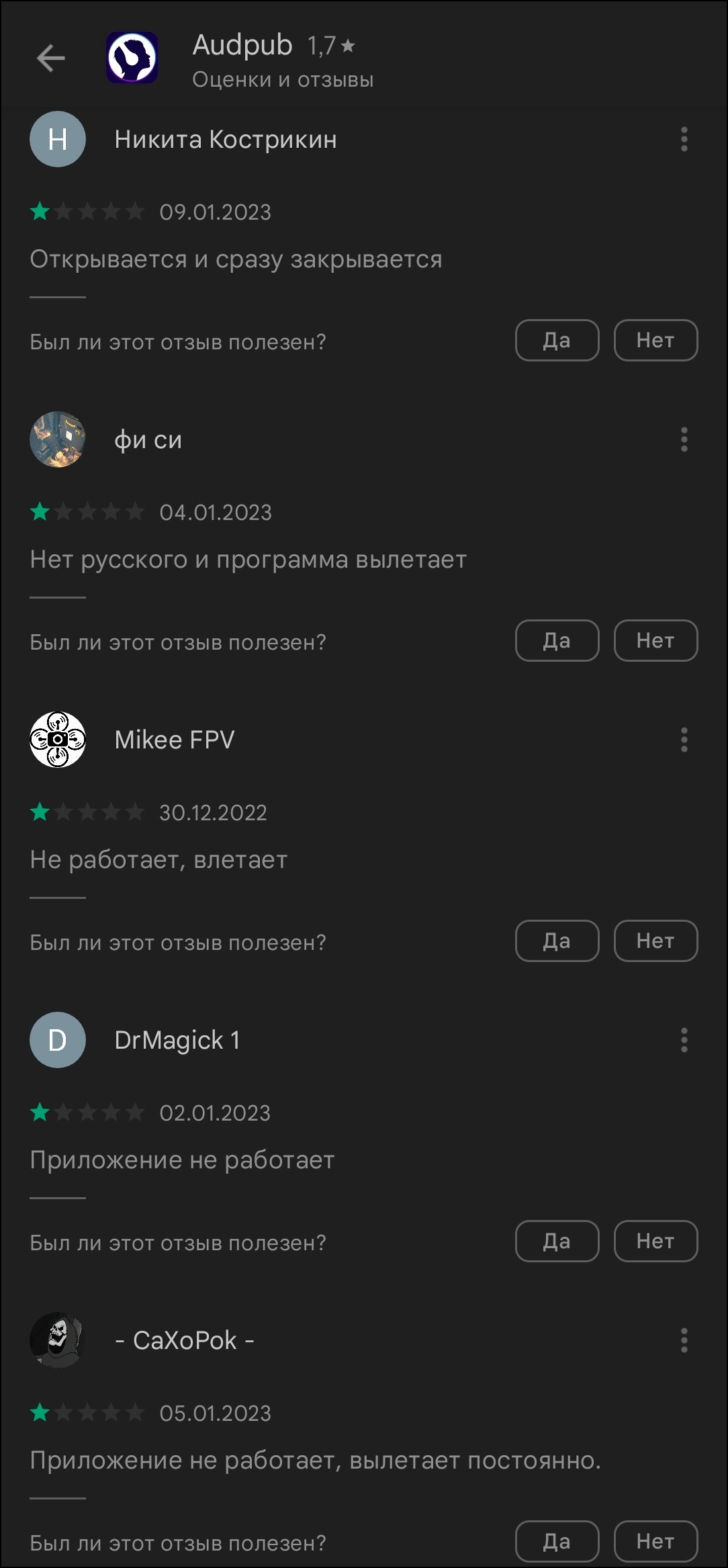Open overflow menu on Mikee FPV's review

pos(684,740)
